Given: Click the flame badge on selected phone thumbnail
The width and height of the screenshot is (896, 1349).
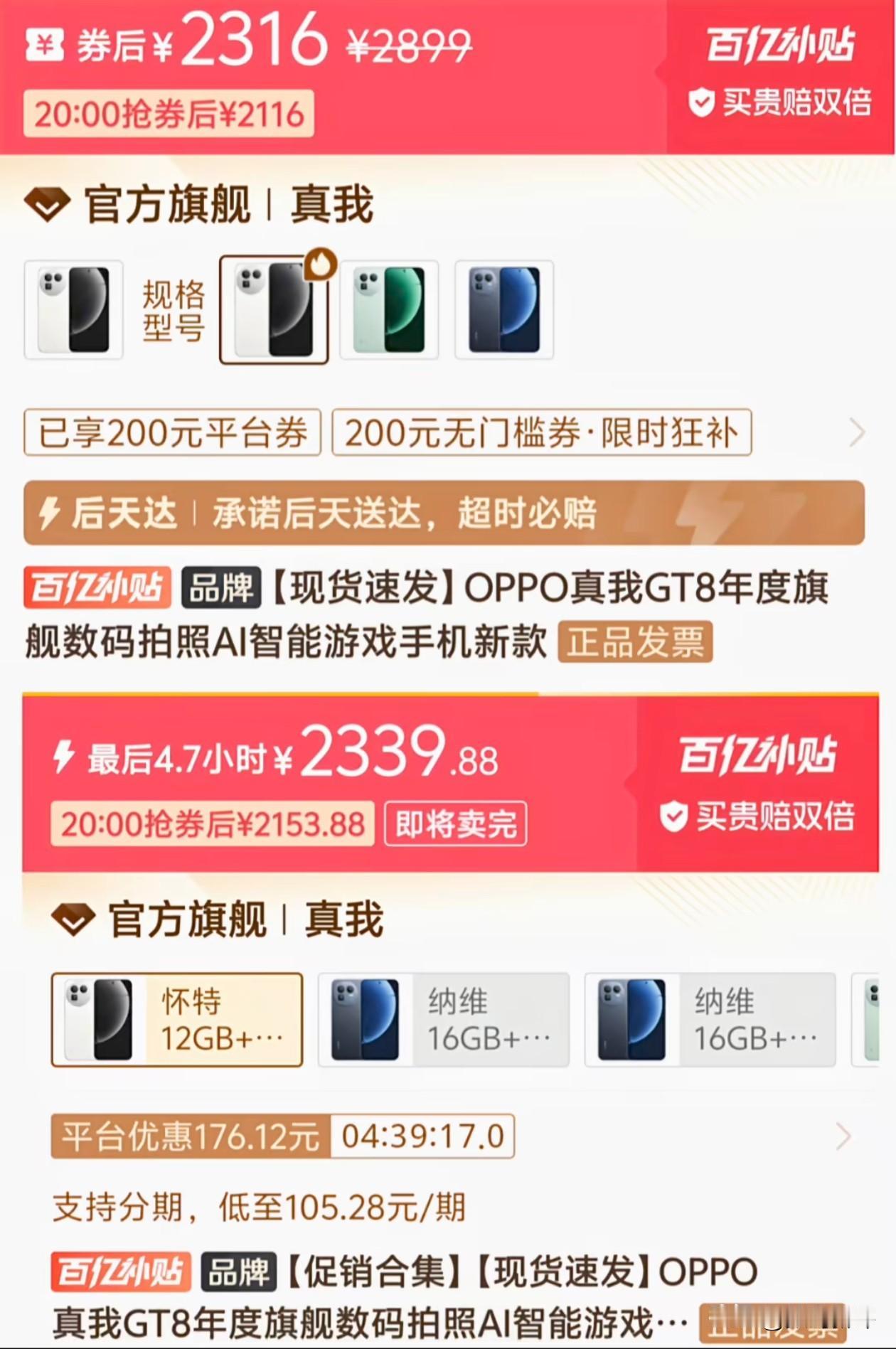Looking at the screenshot, I should tap(321, 265).
